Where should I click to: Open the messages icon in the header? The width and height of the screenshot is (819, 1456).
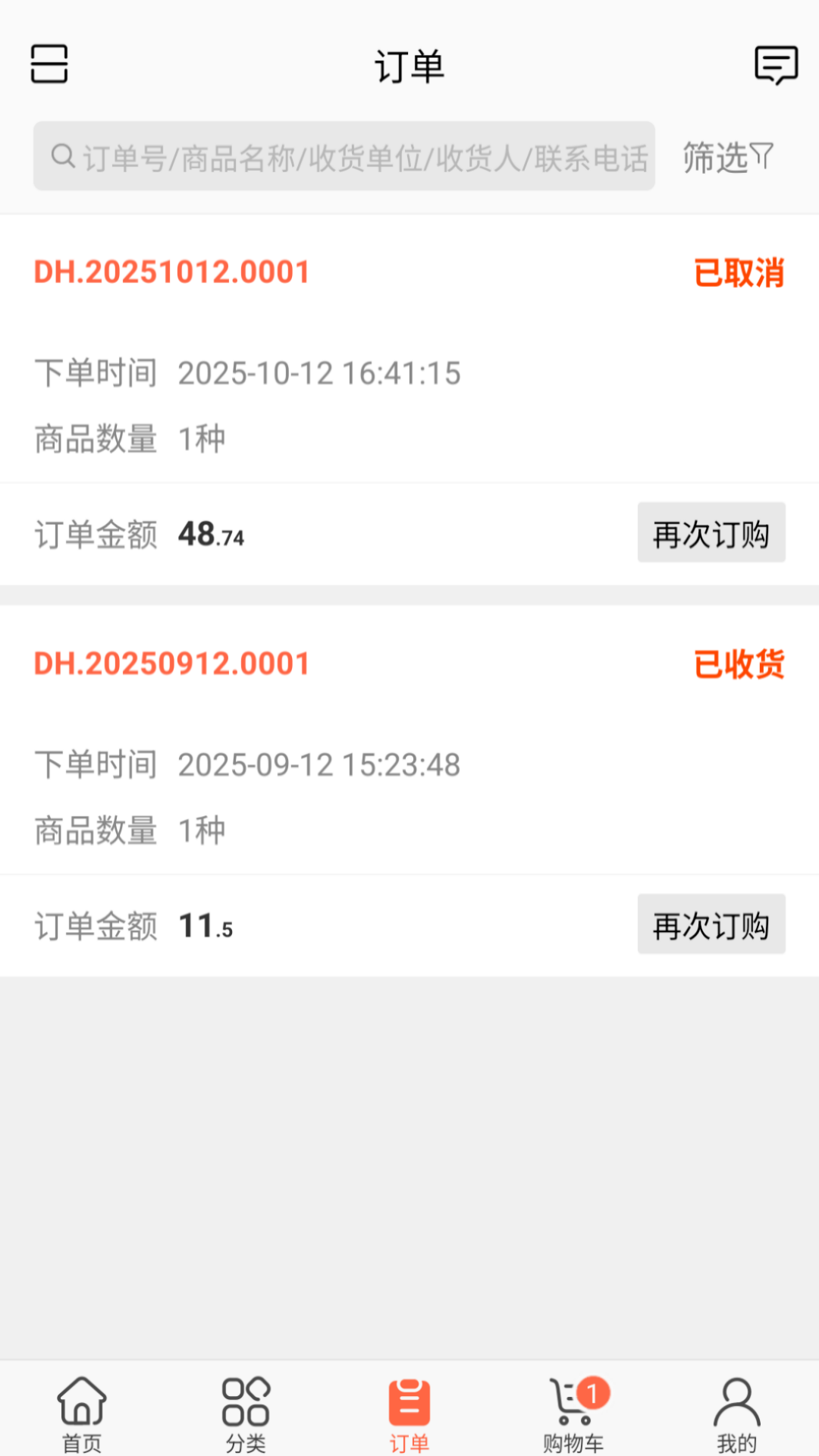click(776, 65)
